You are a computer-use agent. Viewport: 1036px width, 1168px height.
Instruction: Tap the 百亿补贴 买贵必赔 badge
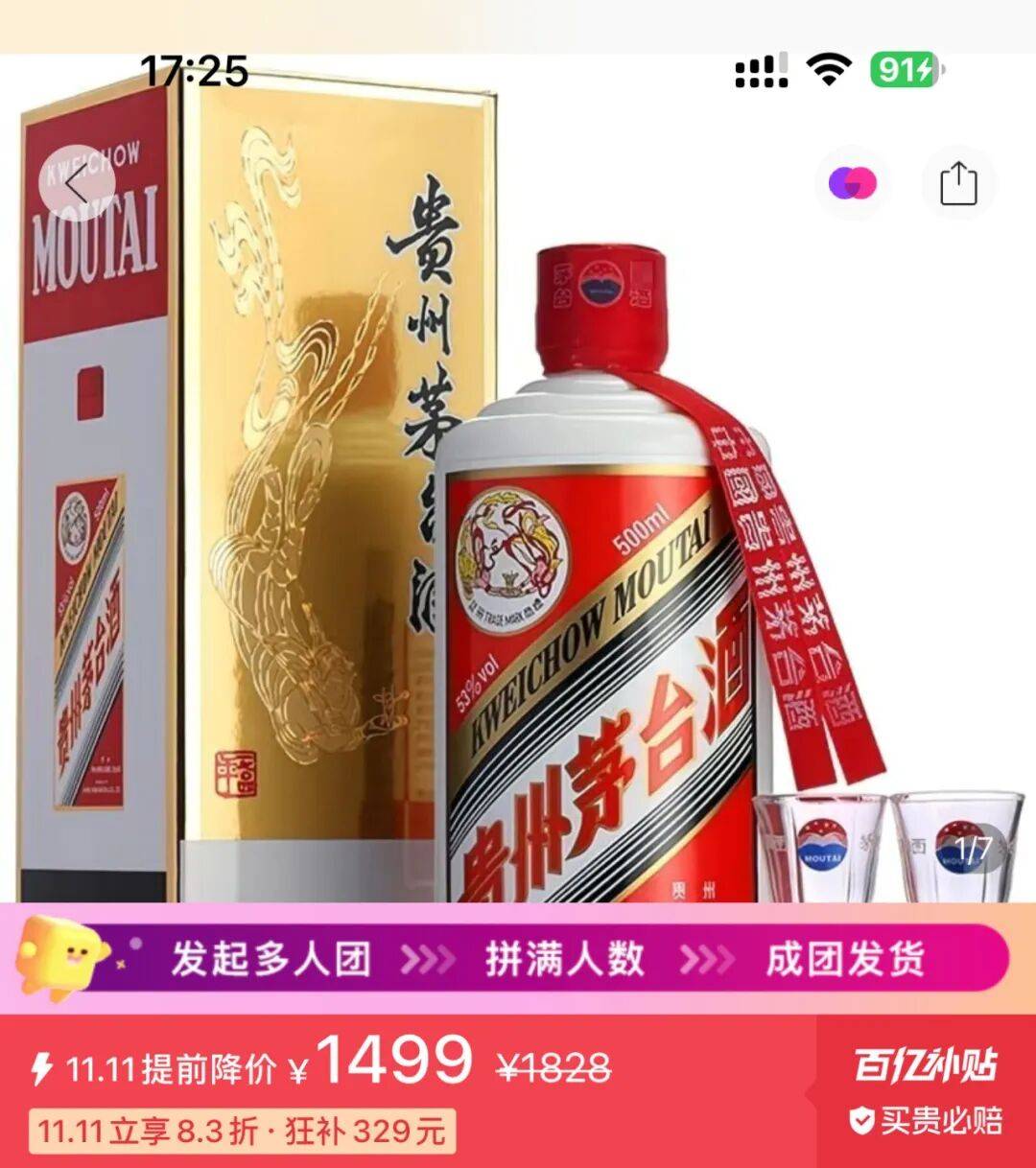pyautogui.click(x=926, y=1091)
